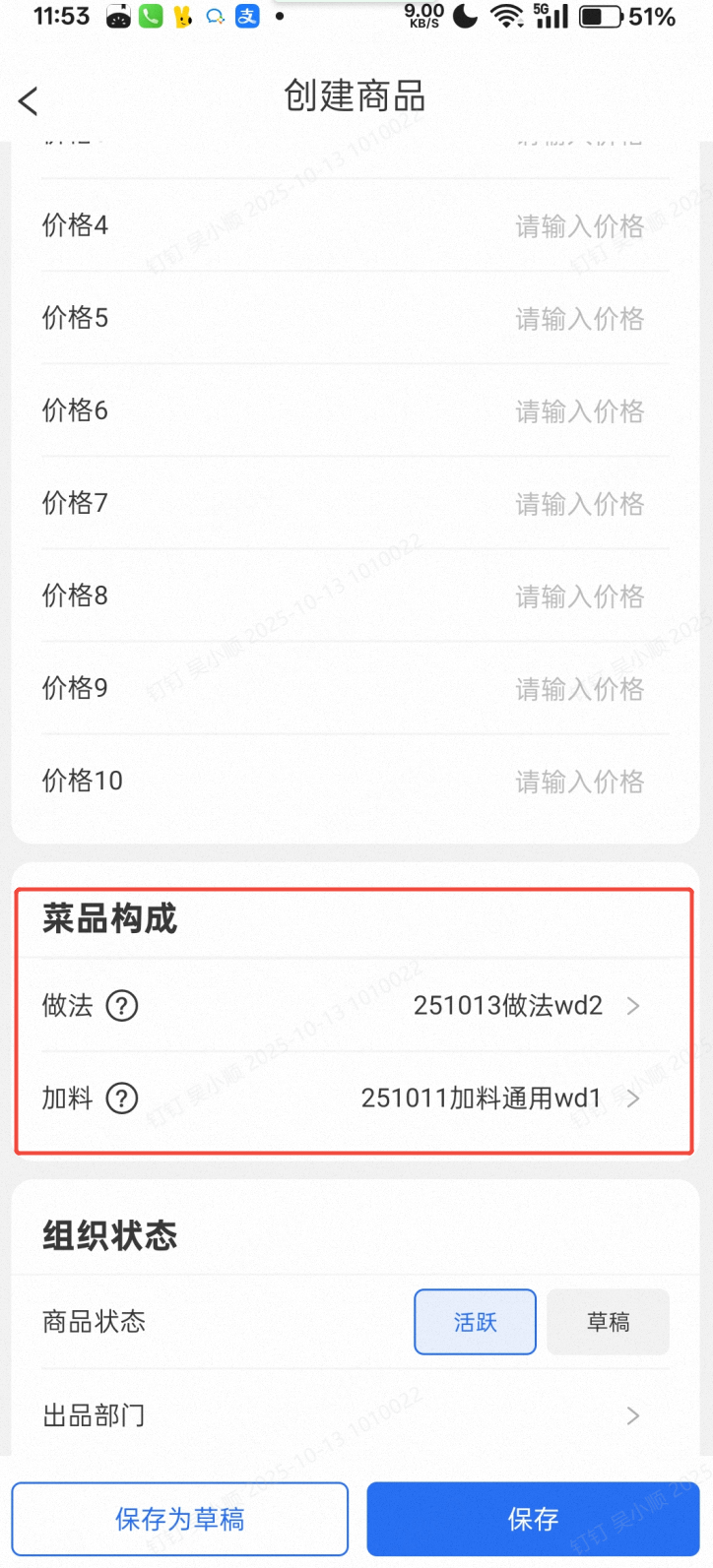The height and width of the screenshot is (1568, 713).
Task: Tap 保存为草稿 button
Action: click(x=180, y=1519)
